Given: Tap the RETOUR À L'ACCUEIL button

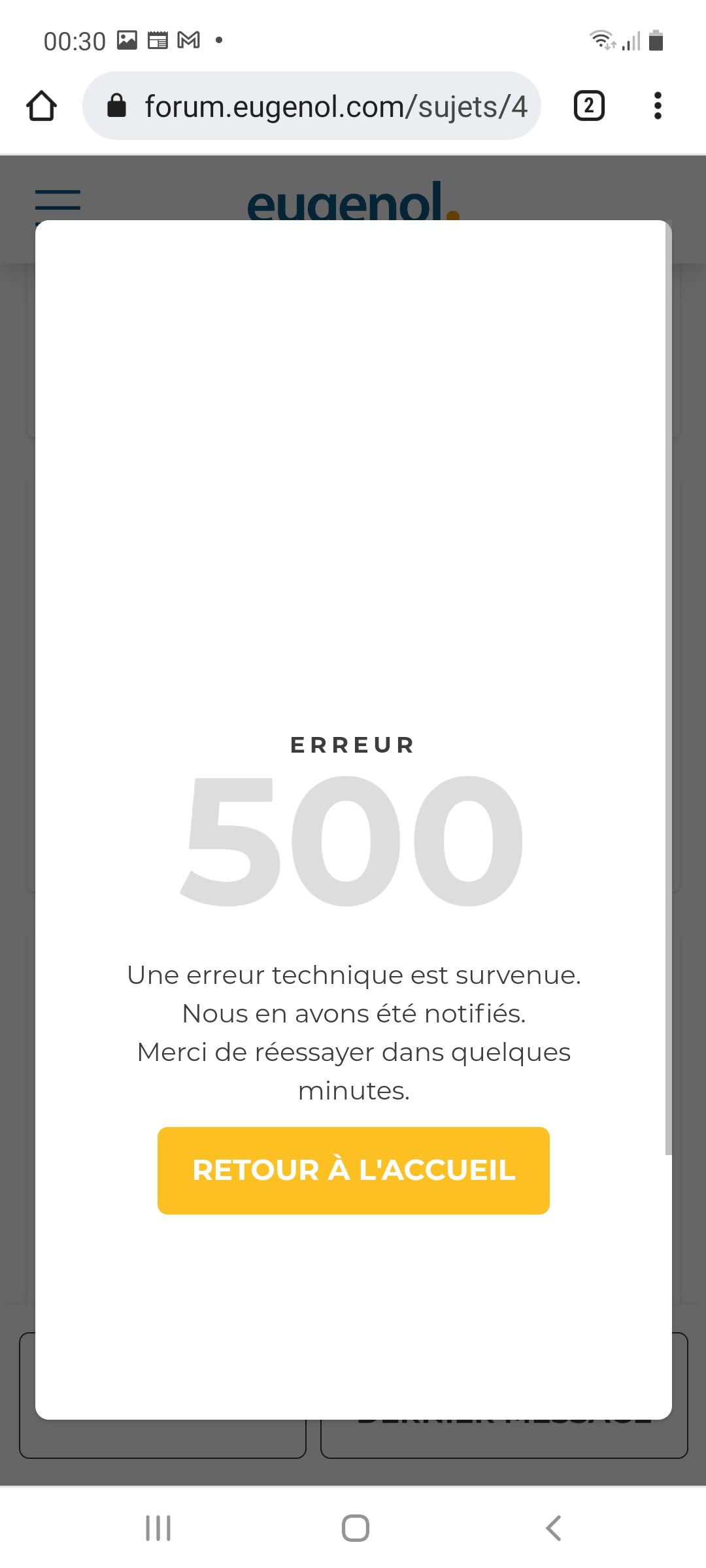Looking at the screenshot, I should click(x=353, y=1170).
